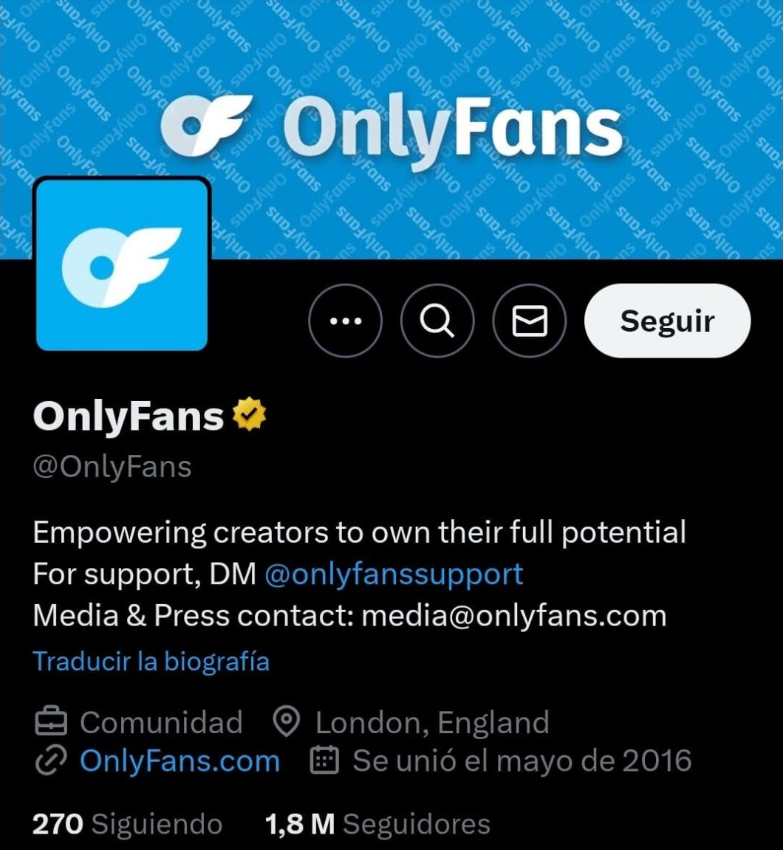783x850 pixels.
Task: Visit the OnlyFans.com website link
Action: [x=180, y=761]
